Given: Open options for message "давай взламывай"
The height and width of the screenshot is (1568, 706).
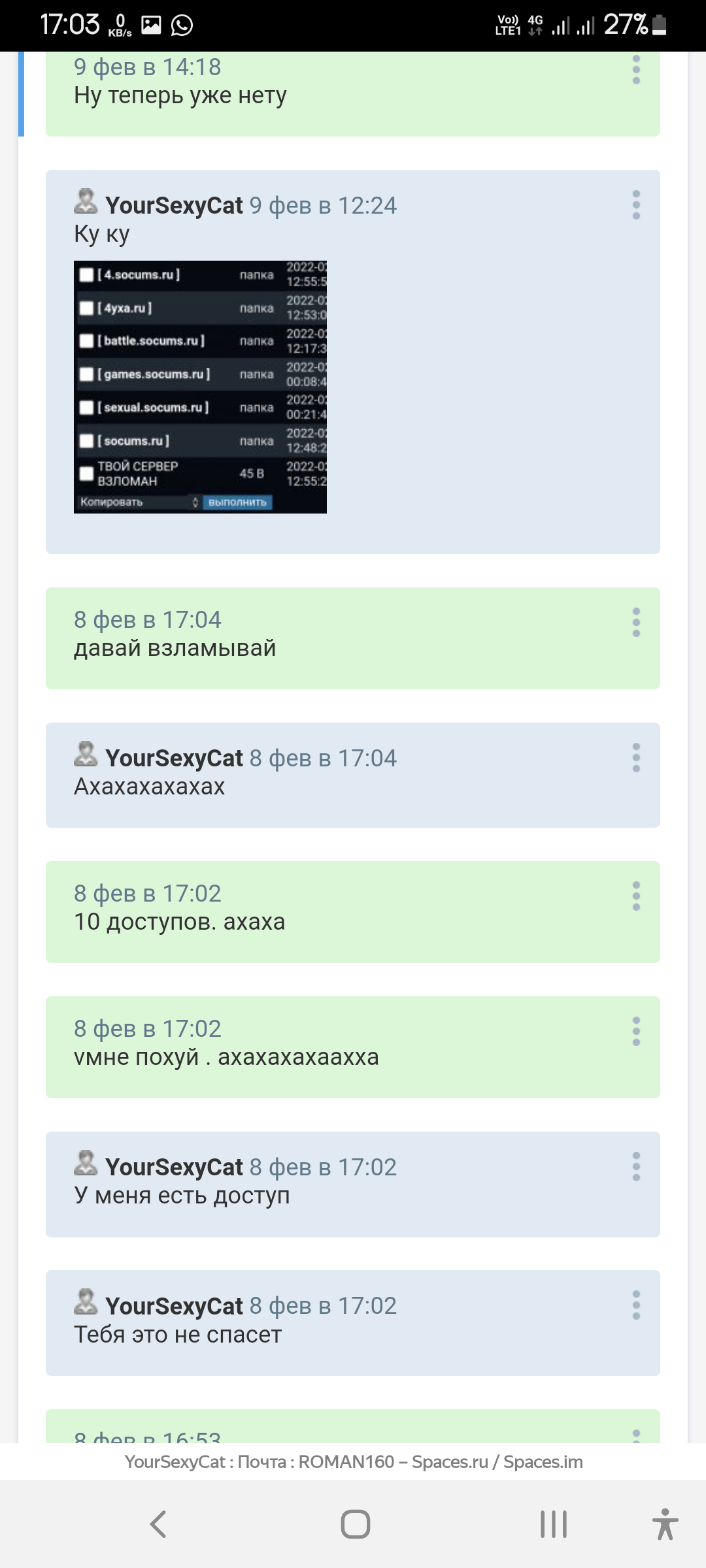Looking at the screenshot, I should pos(636,622).
